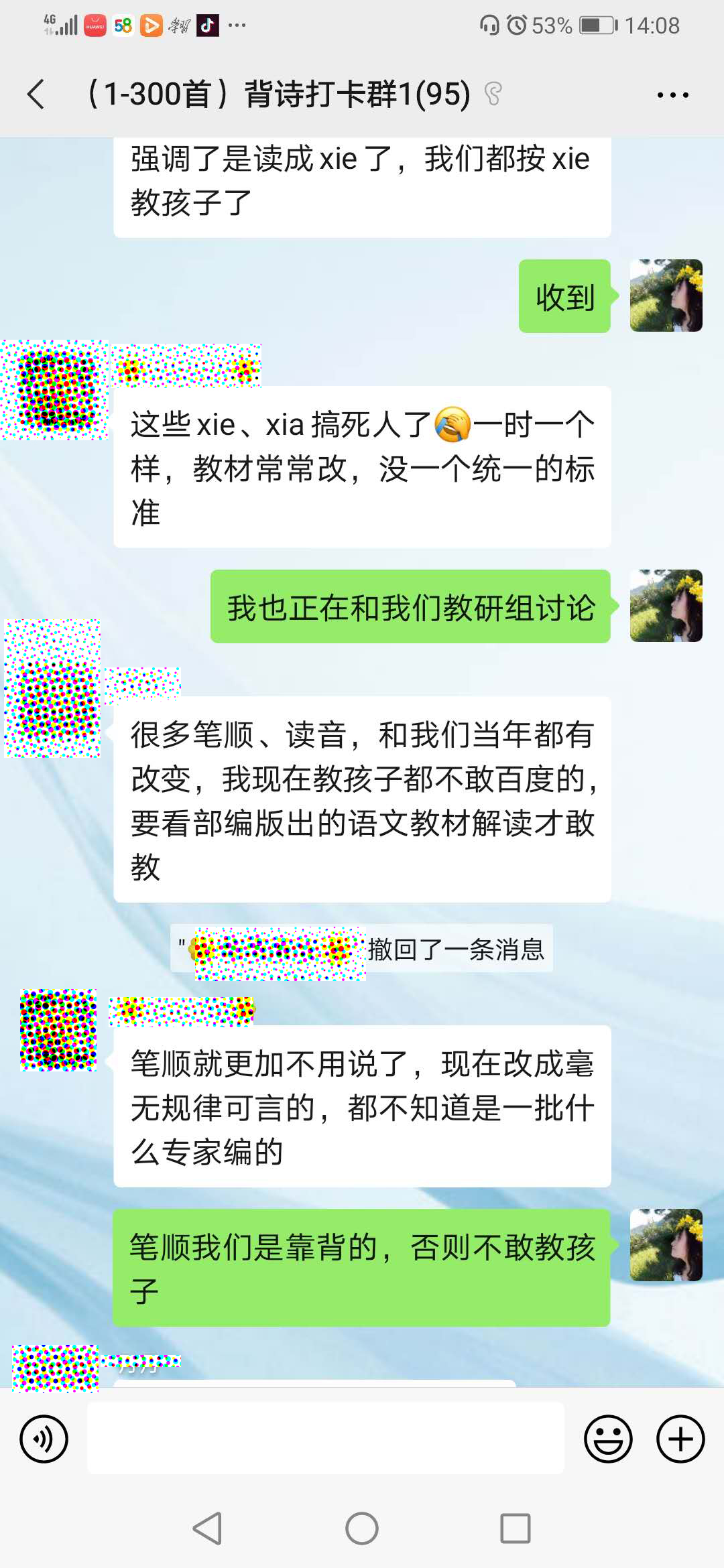This screenshot has width=724, height=1568.
Task: Open the group chat overflow menu
Action: [672, 95]
